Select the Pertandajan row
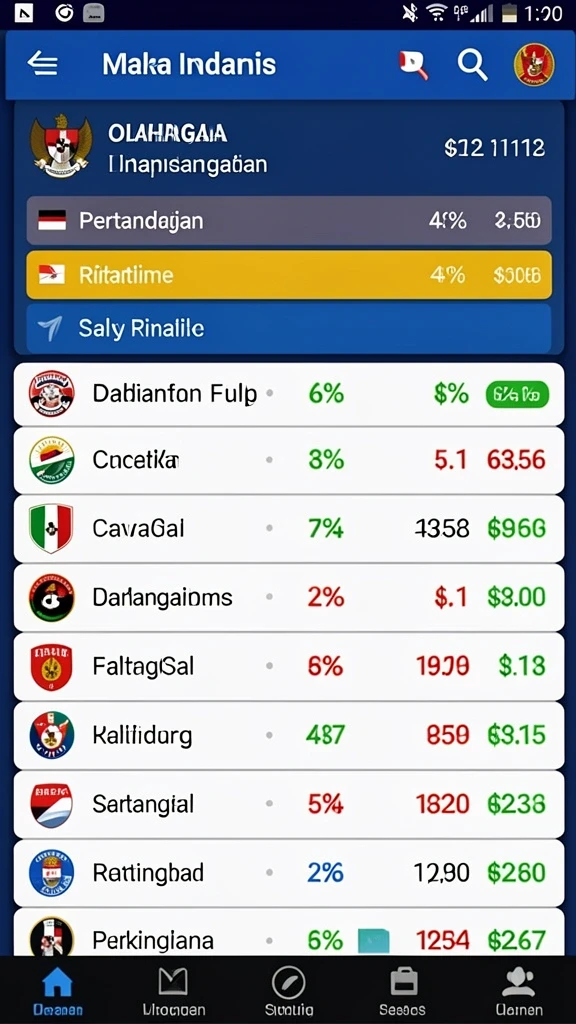 (x=289, y=221)
